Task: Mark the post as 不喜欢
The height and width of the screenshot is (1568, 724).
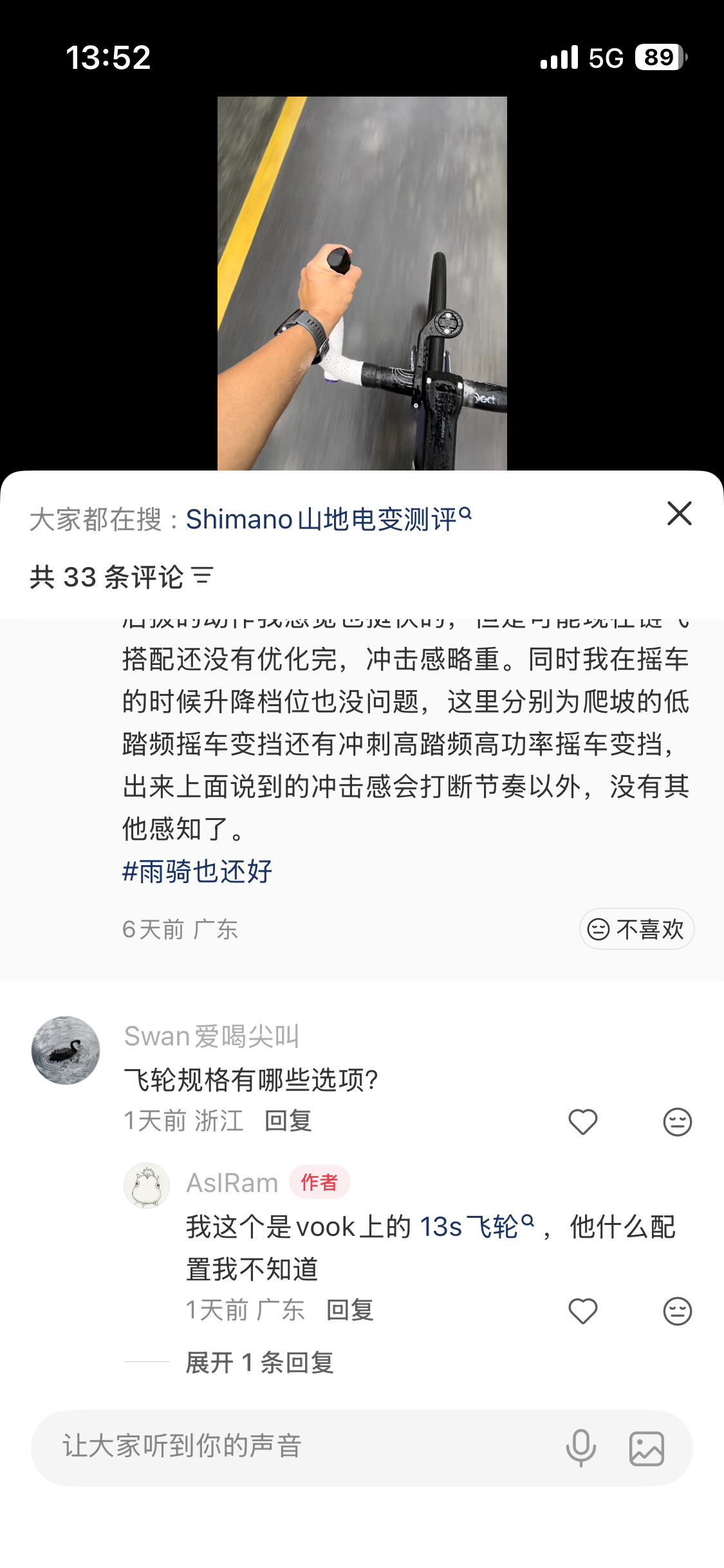Action: click(x=636, y=929)
